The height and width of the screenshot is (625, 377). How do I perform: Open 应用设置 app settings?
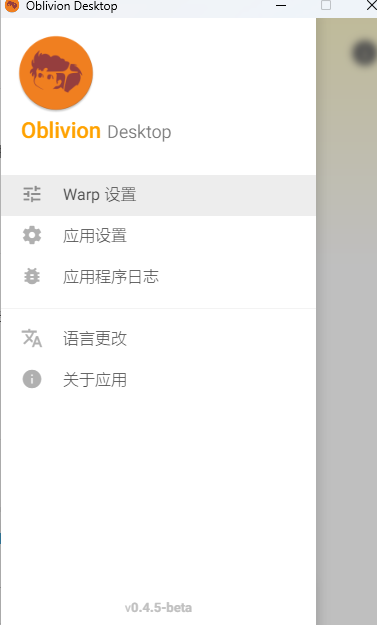(158, 236)
